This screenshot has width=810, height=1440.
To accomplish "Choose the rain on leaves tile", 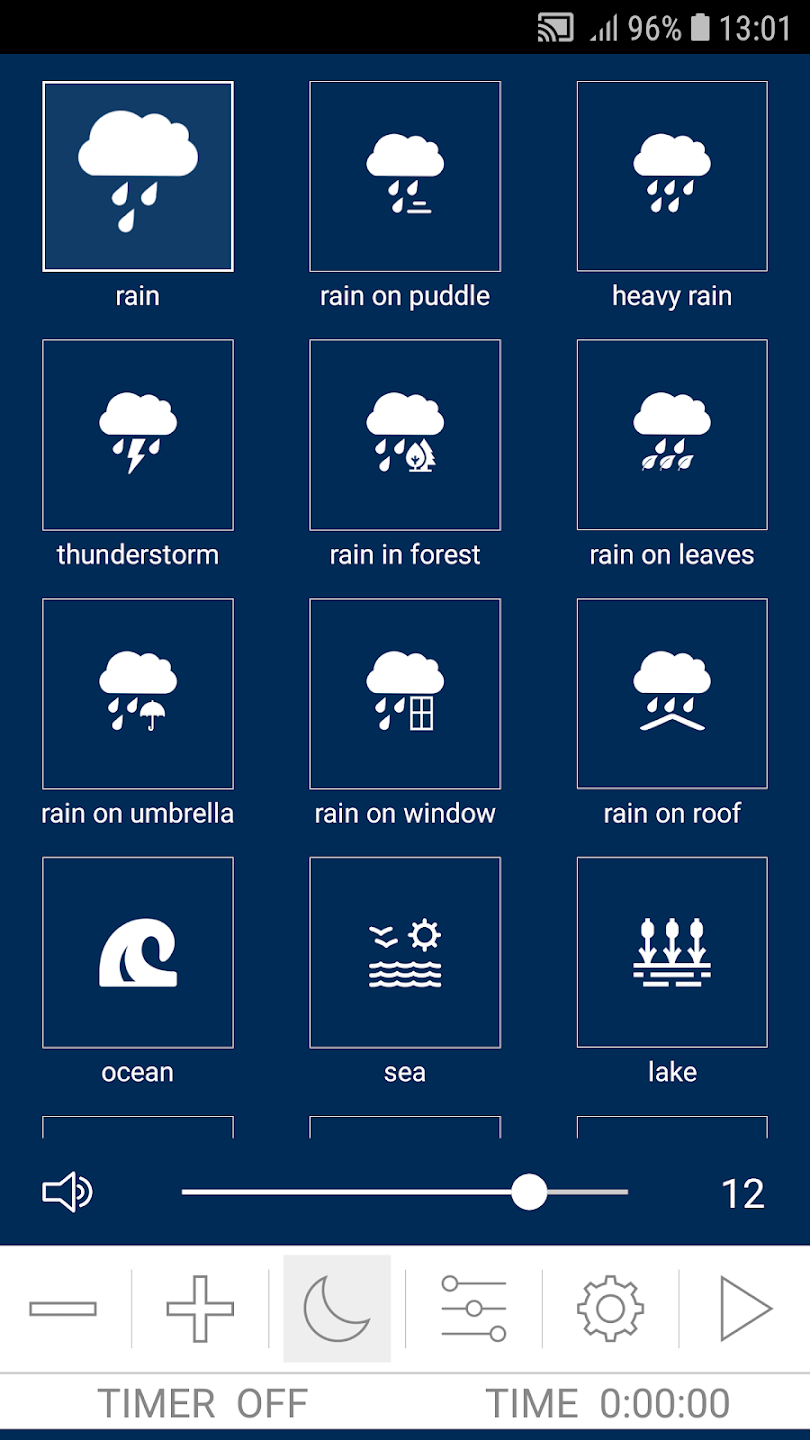I will tap(672, 435).
